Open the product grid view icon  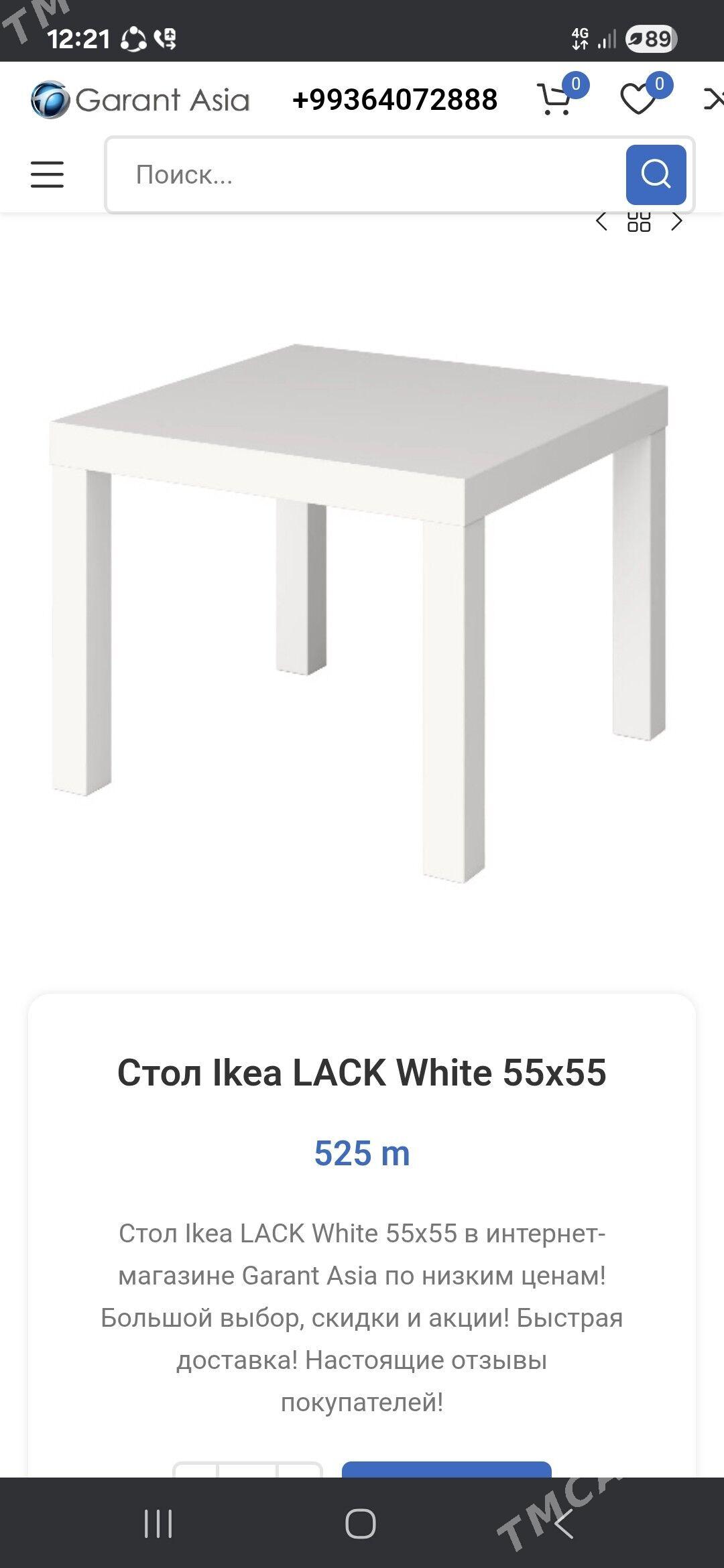[639, 221]
